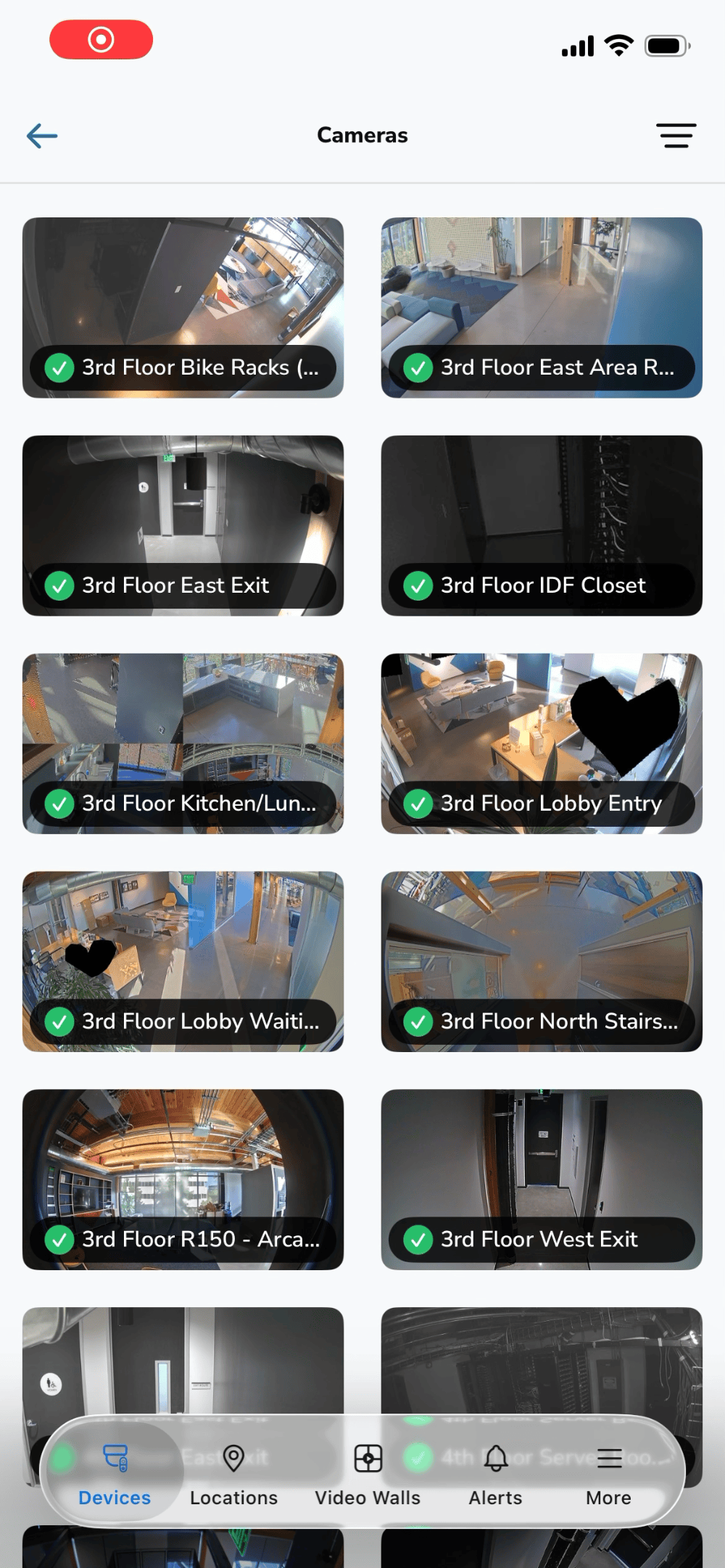The width and height of the screenshot is (725, 1568).
Task: View the 3rd Floor West Exit camera
Action: click(x=542, y=1180)
